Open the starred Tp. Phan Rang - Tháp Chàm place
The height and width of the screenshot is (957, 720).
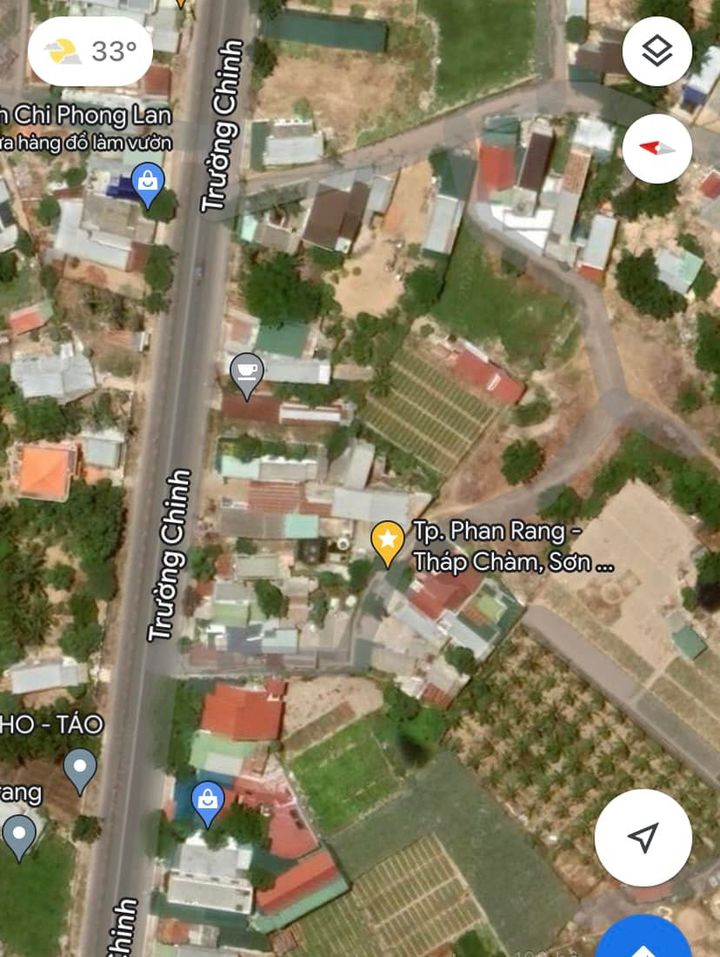coord(388,541)
